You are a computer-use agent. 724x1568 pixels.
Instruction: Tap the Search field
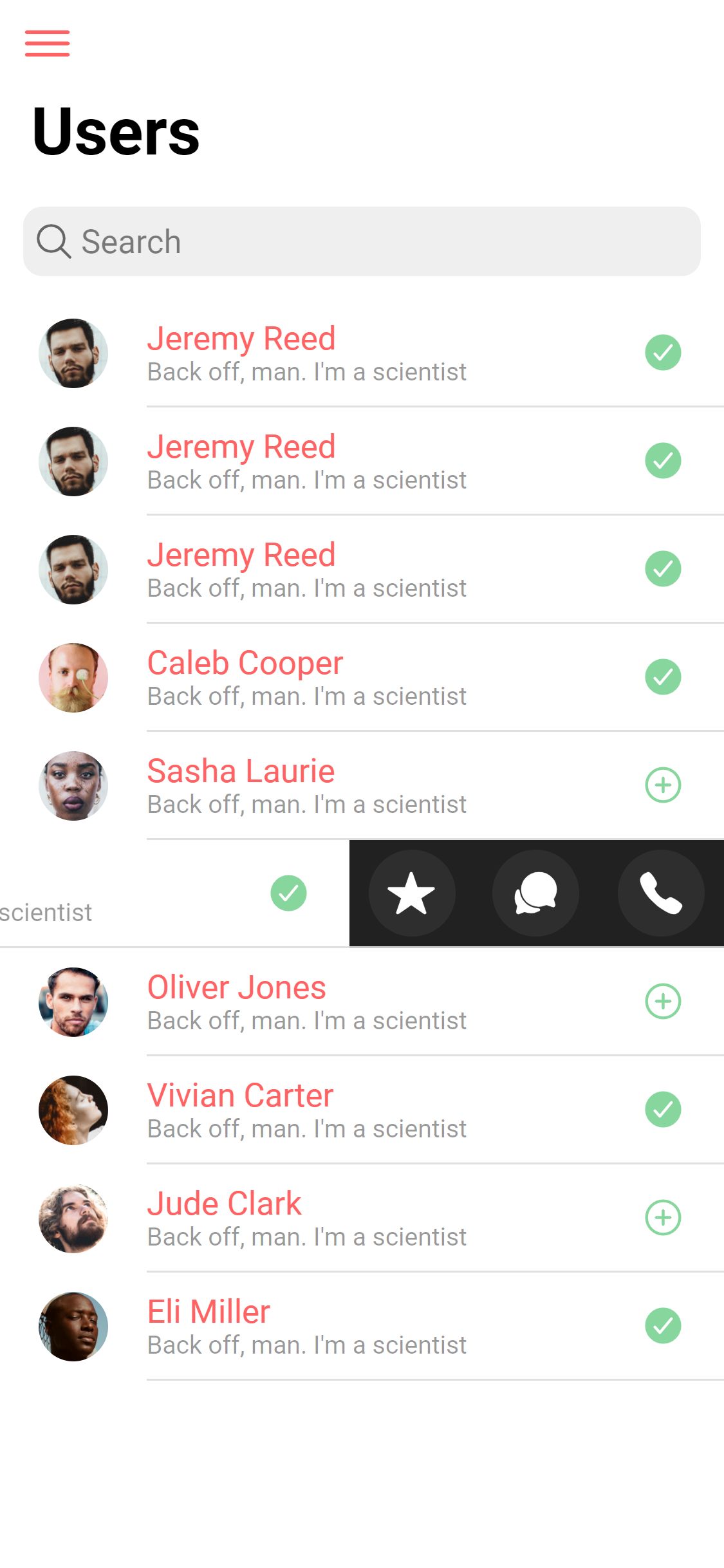pyautogui.click(x=362, y=241)
